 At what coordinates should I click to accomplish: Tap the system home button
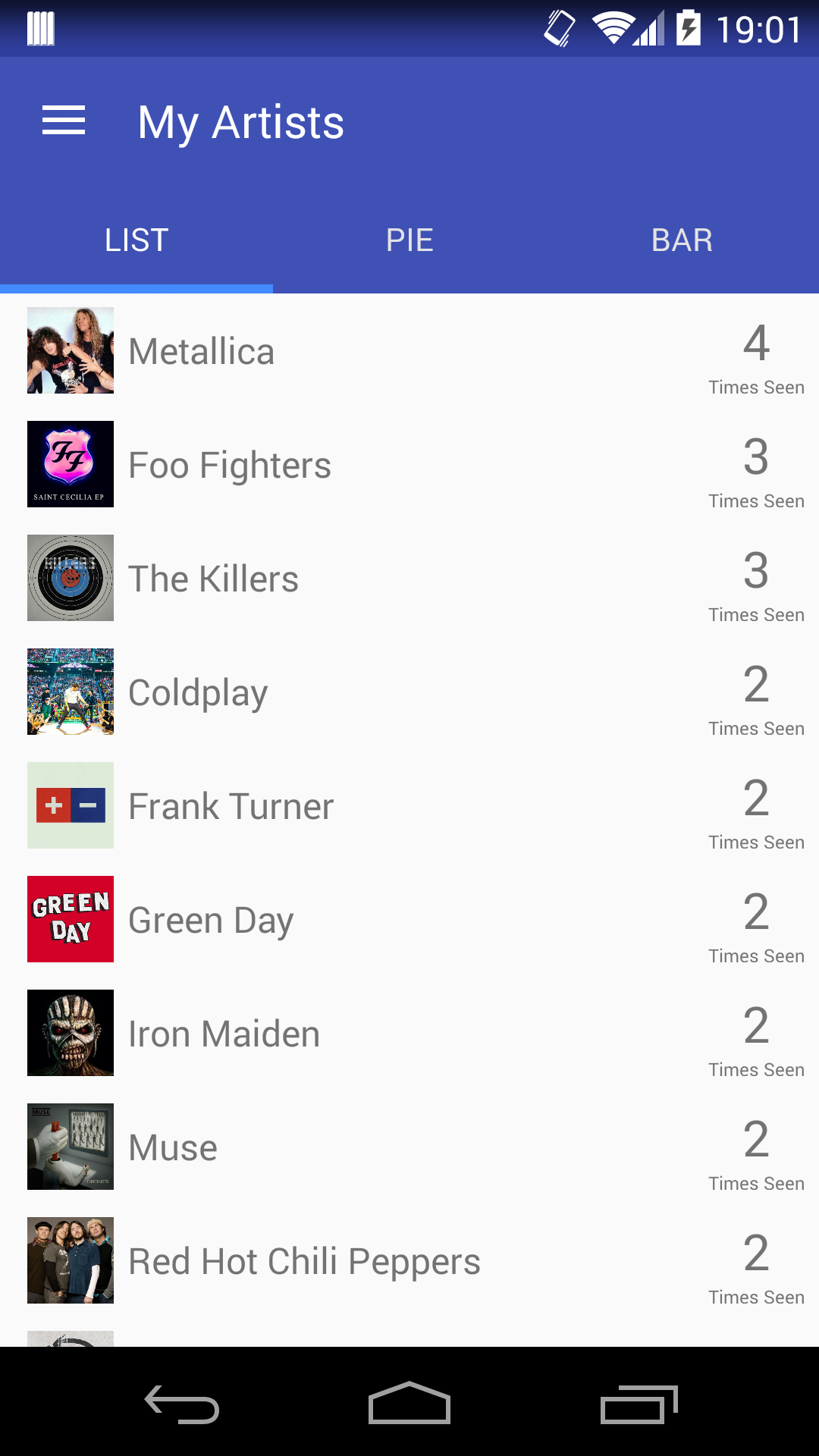pyautogui.click(x=409, y=1403)
